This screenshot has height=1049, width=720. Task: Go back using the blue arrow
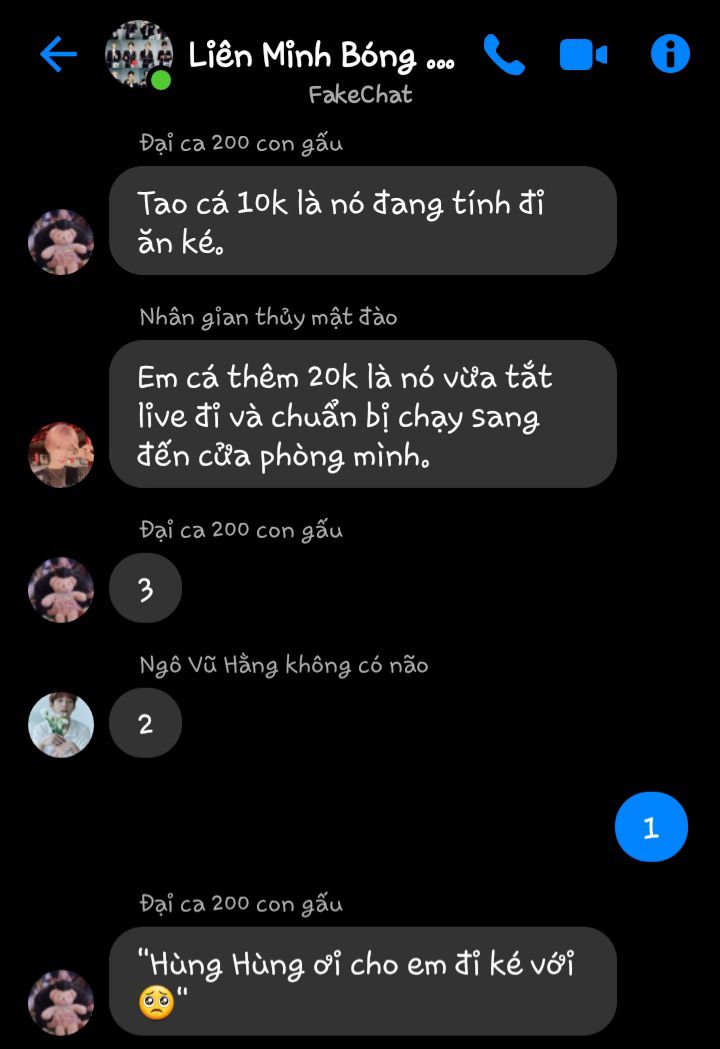58,54
